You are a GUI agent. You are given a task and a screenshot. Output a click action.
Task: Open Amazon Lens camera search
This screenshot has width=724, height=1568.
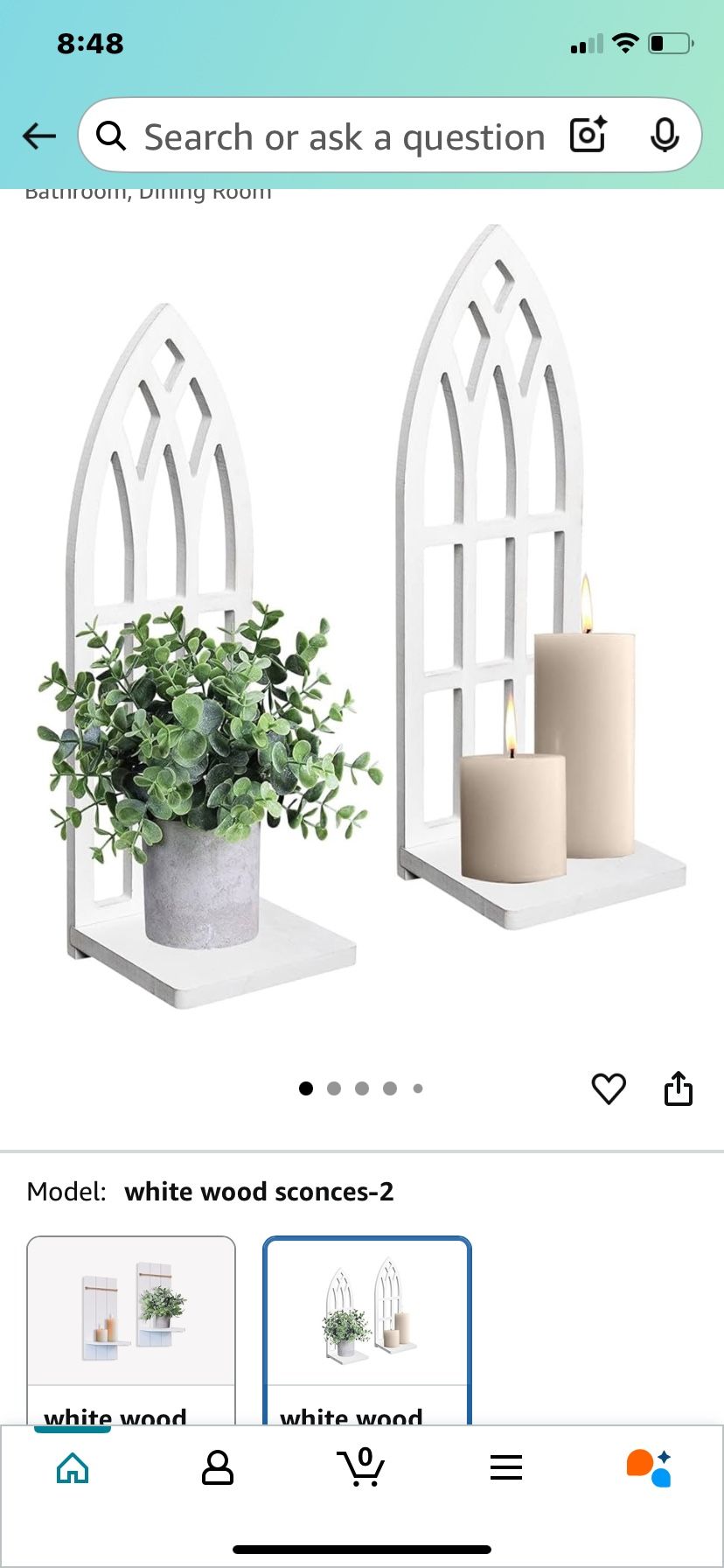pyautogui.click(x=588, y=136)
